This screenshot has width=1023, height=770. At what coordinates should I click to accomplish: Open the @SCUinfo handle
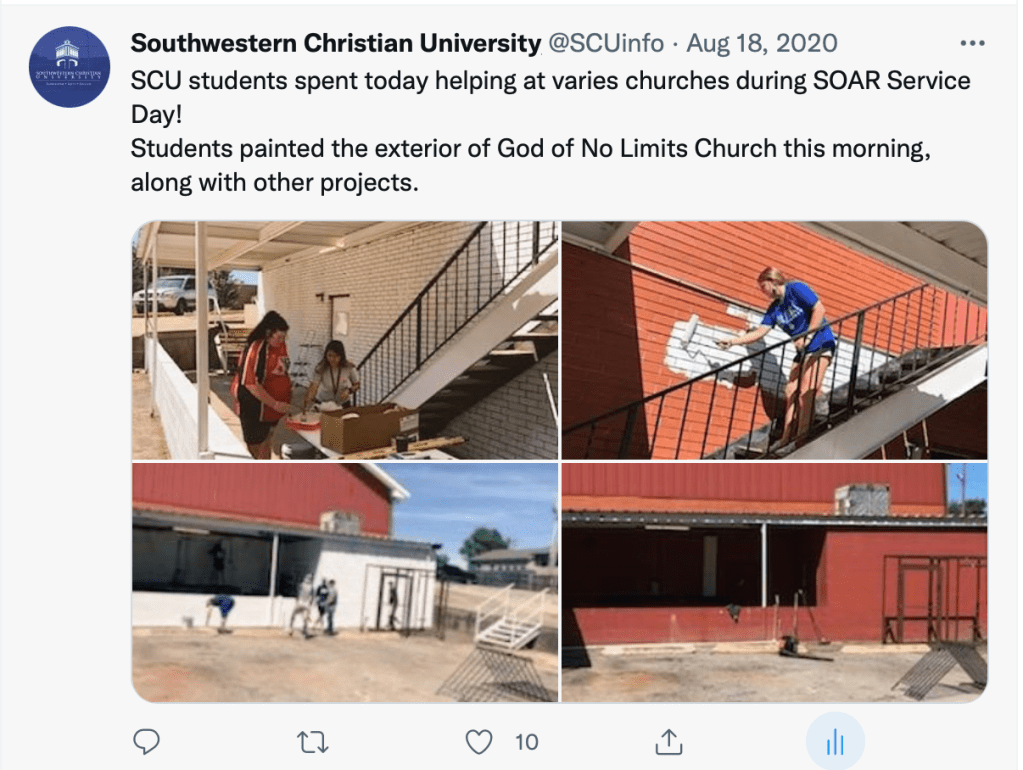pyautogui.click(x=604, y=44)
